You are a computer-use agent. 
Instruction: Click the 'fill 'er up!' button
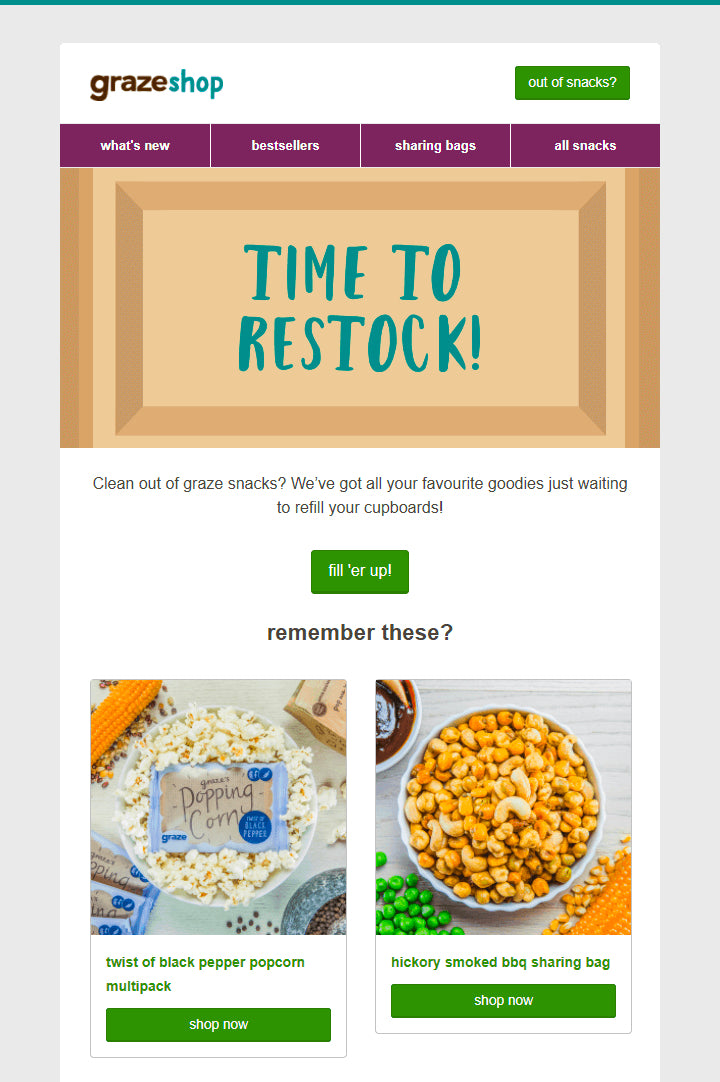click(359, 571)
